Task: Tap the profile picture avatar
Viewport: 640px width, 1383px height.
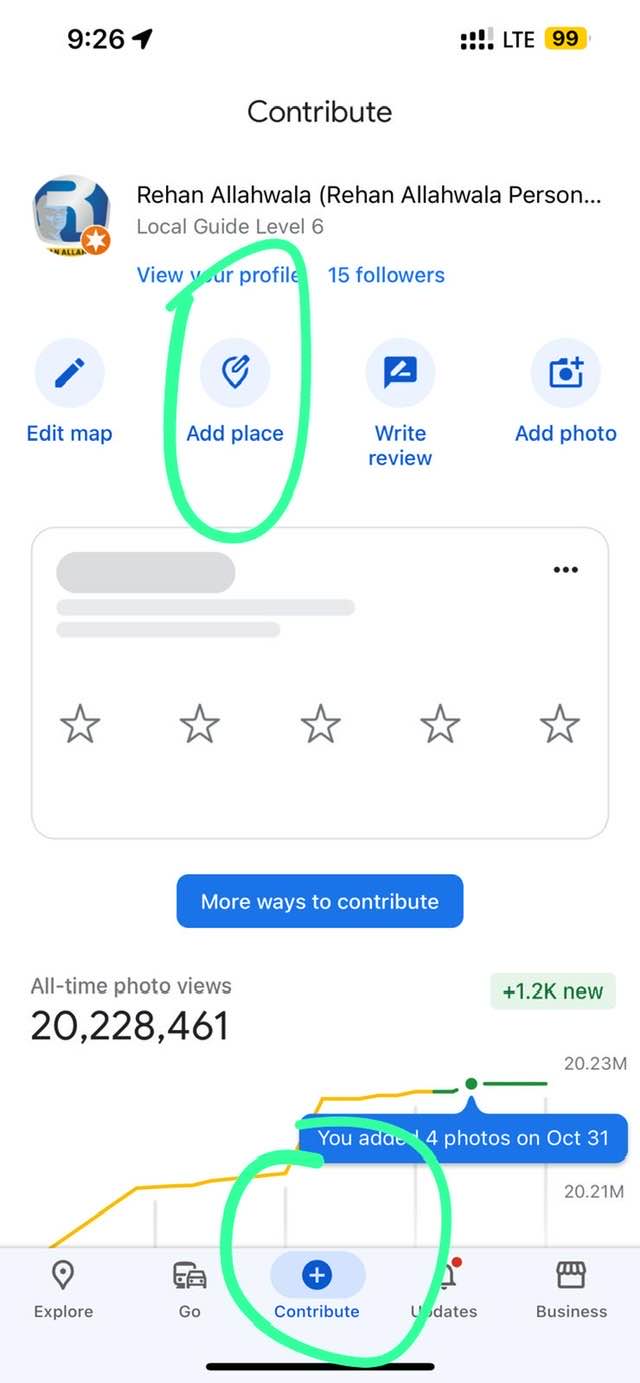Action: [71, 216]
